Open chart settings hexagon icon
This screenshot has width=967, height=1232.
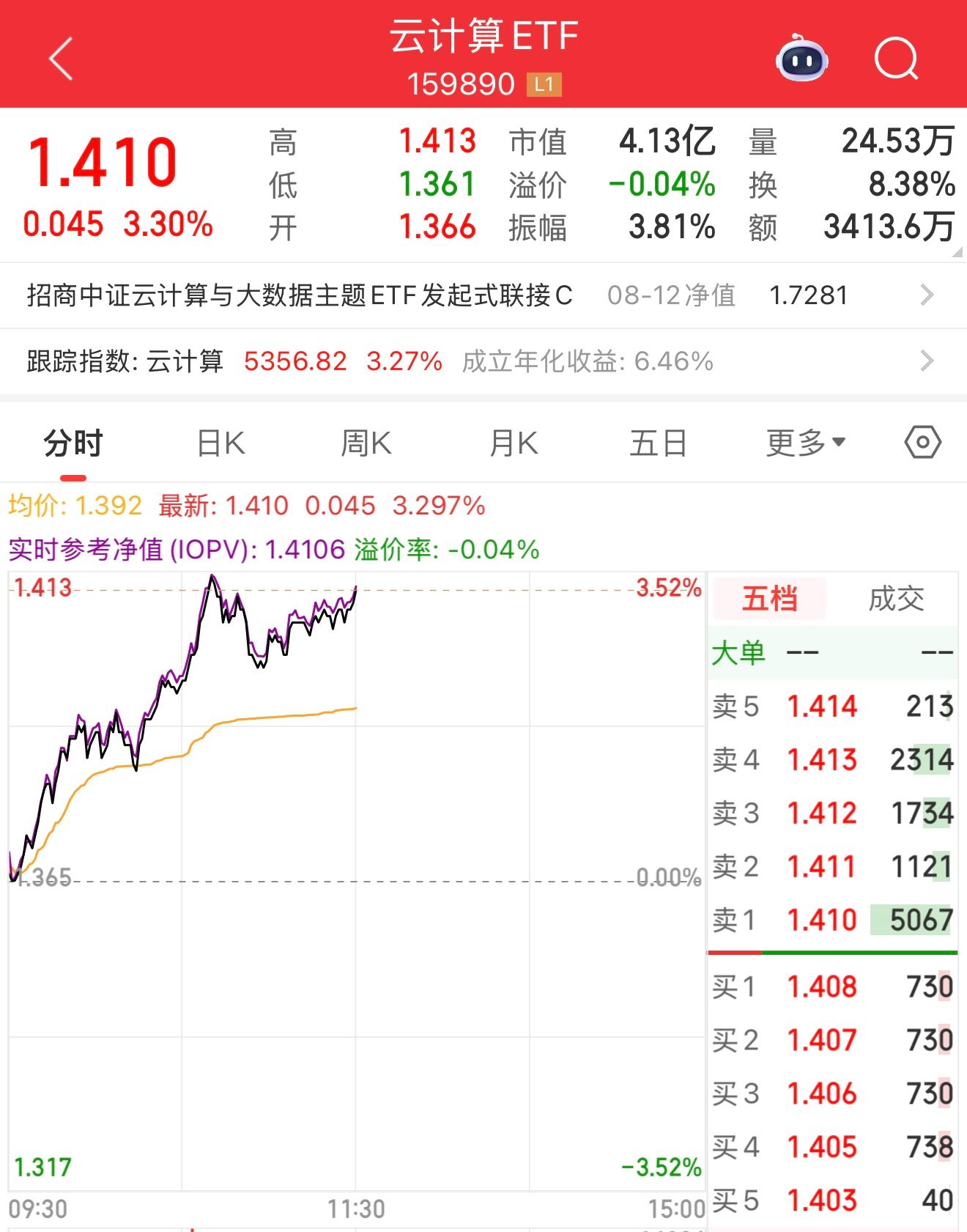[922, 443]
